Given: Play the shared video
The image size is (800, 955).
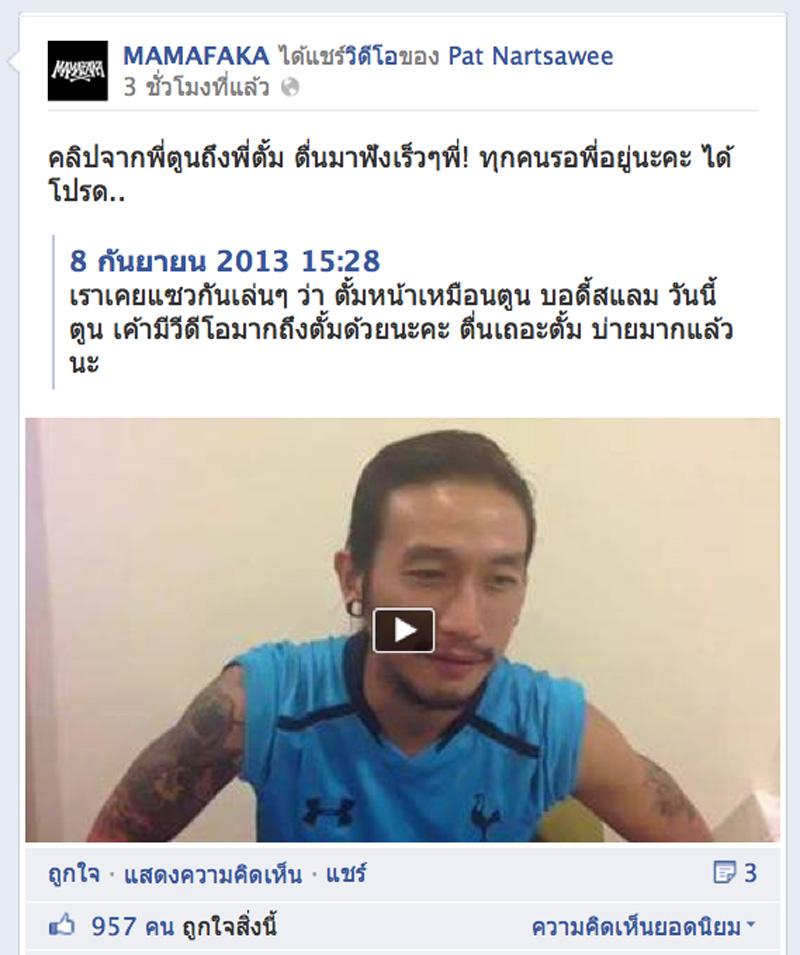Looking at the screenshot, I should (403, 630).
